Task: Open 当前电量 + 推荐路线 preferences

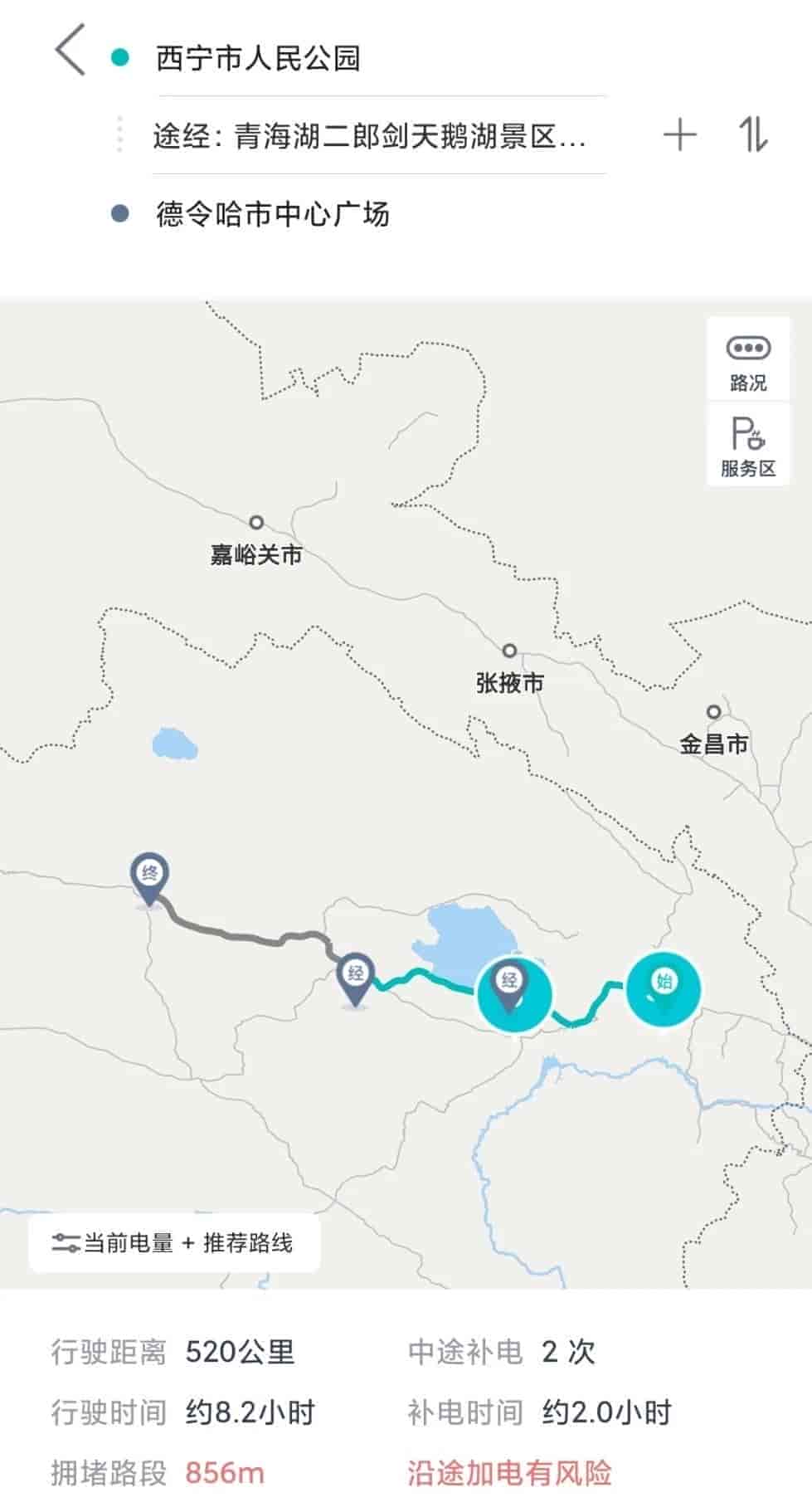Action: pos(174,1242)
